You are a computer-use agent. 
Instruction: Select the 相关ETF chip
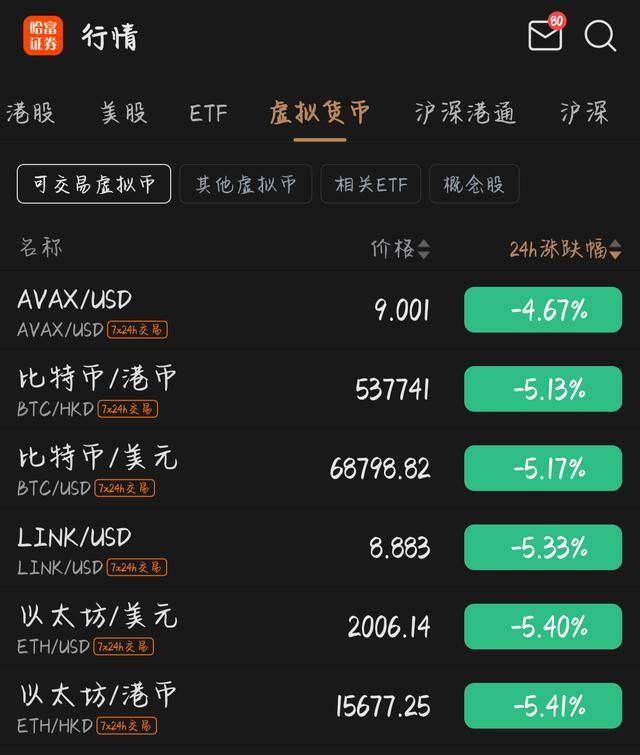pos(371,184)
